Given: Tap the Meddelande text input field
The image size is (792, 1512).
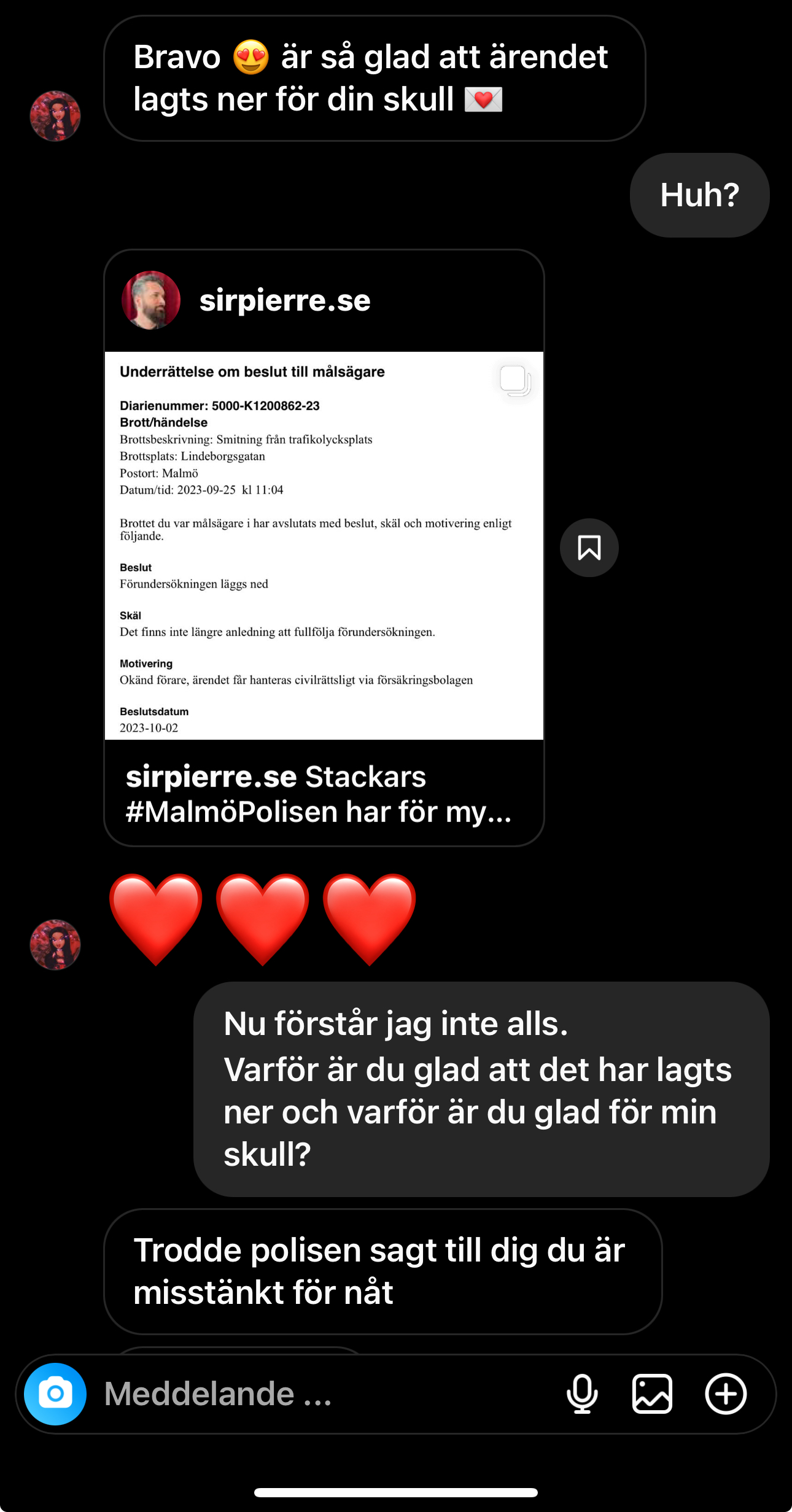Looking at the screenshot, I should 325,1394.
